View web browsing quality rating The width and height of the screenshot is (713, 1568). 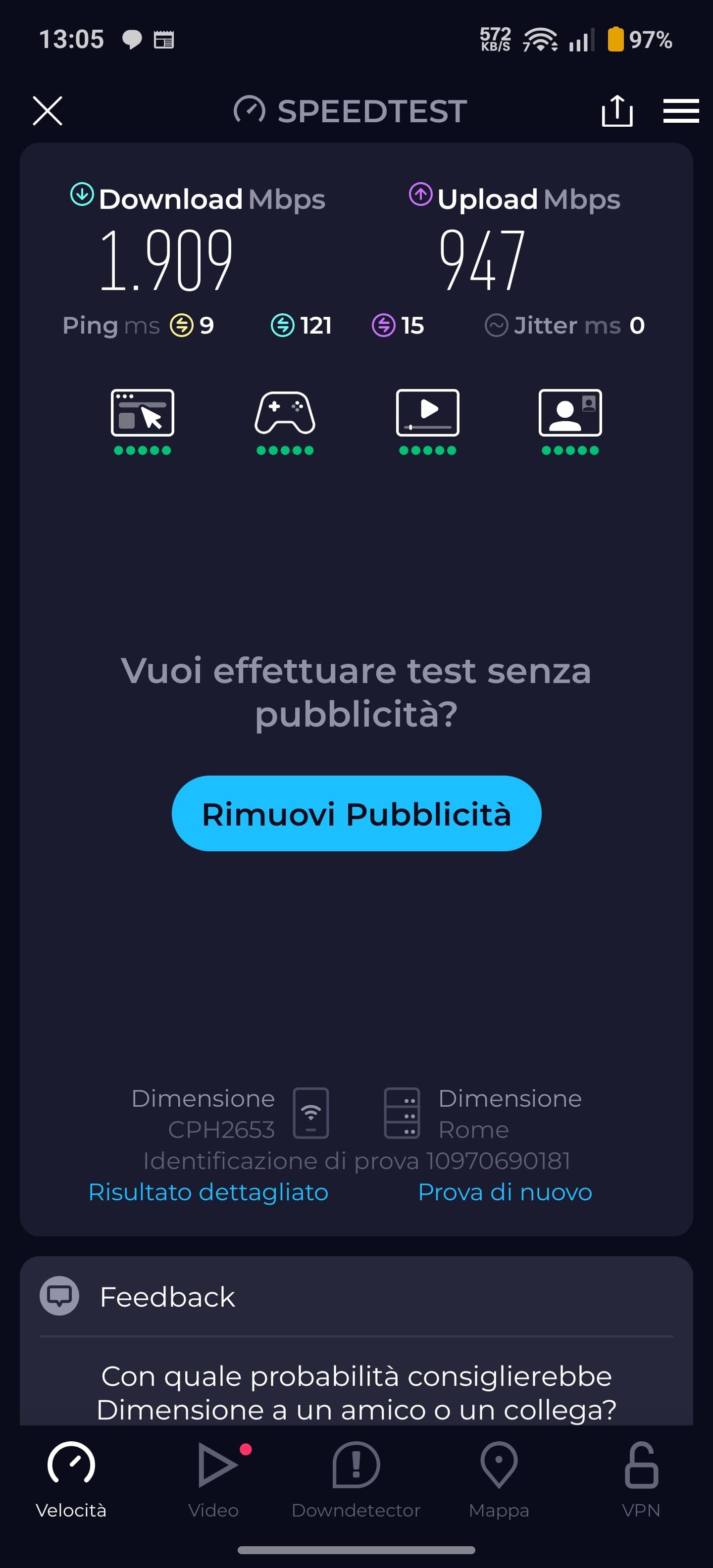coord(143,421)
